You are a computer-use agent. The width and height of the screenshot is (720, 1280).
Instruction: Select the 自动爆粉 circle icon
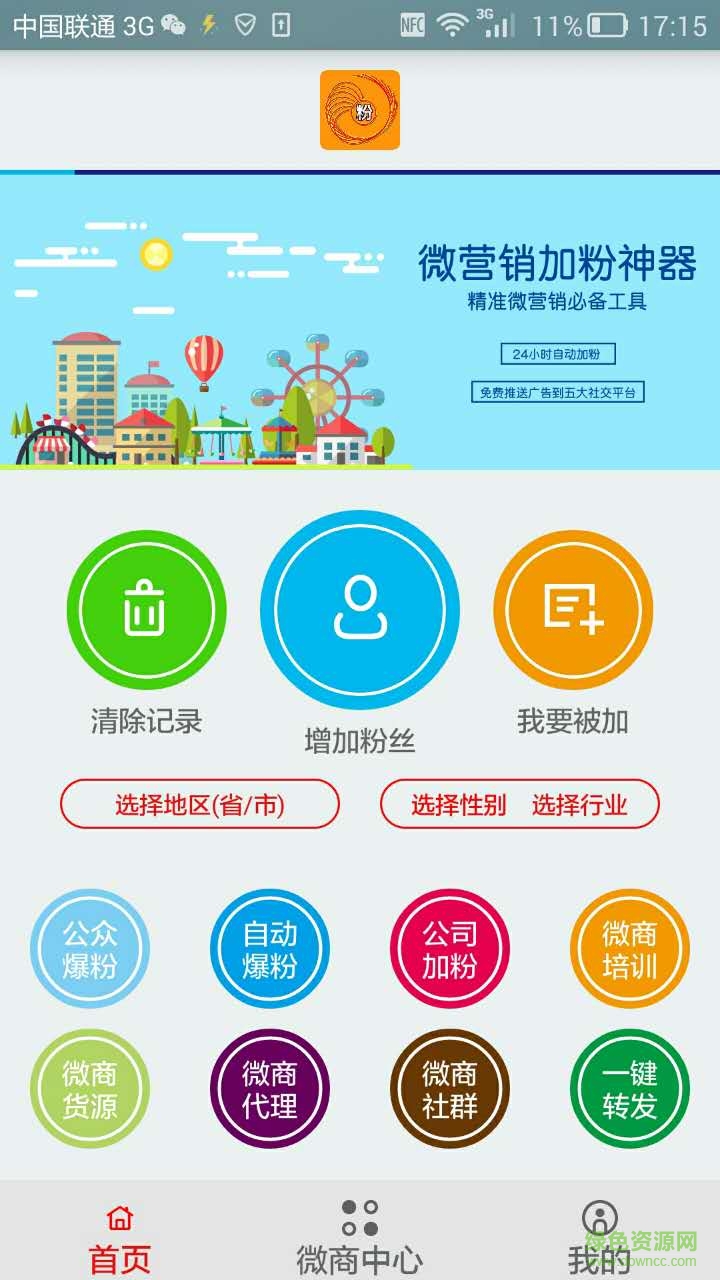pyautogui.click(x=269, y=948)
